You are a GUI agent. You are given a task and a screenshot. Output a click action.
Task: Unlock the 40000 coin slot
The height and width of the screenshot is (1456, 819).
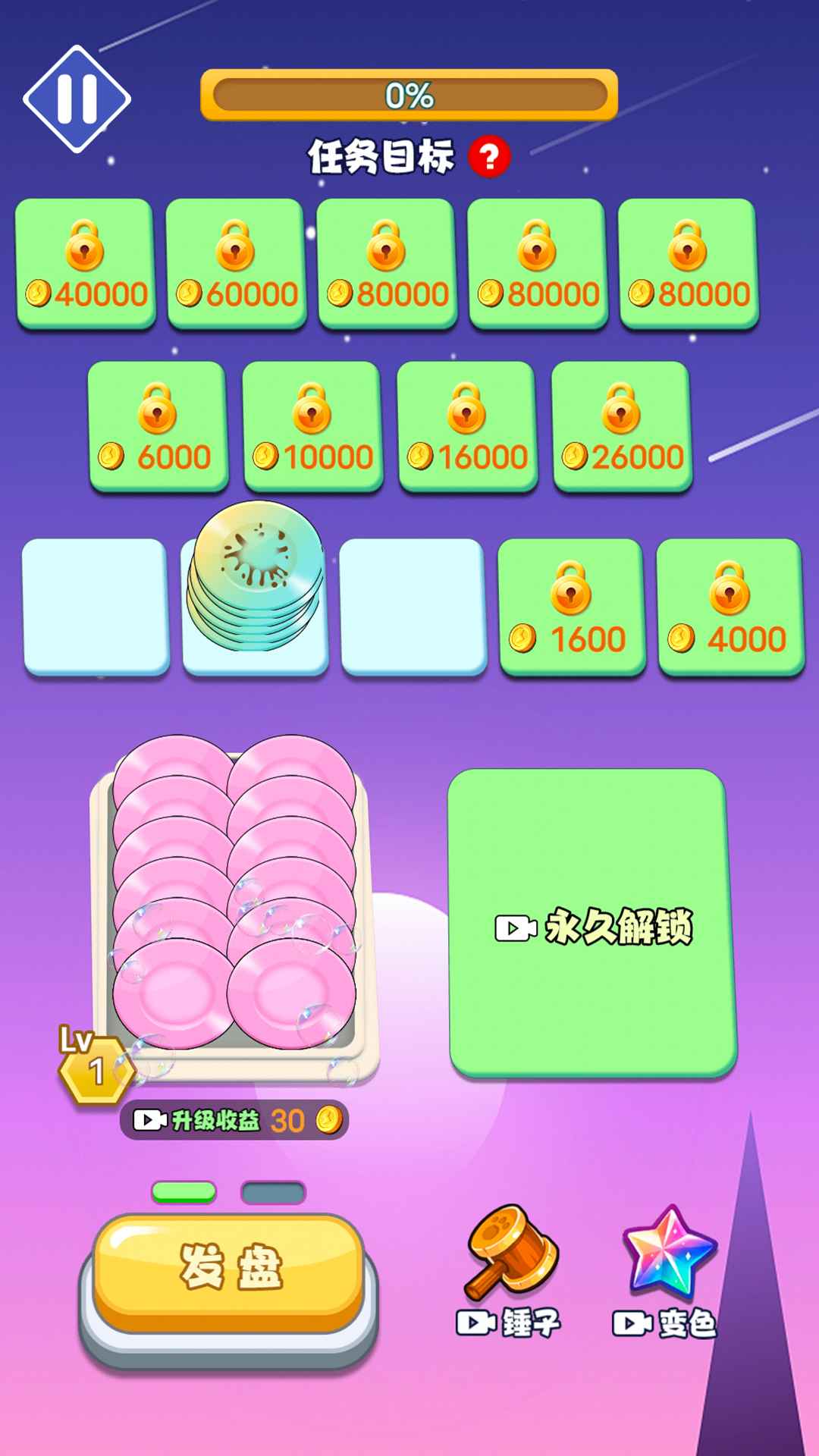tap(85, 263)
